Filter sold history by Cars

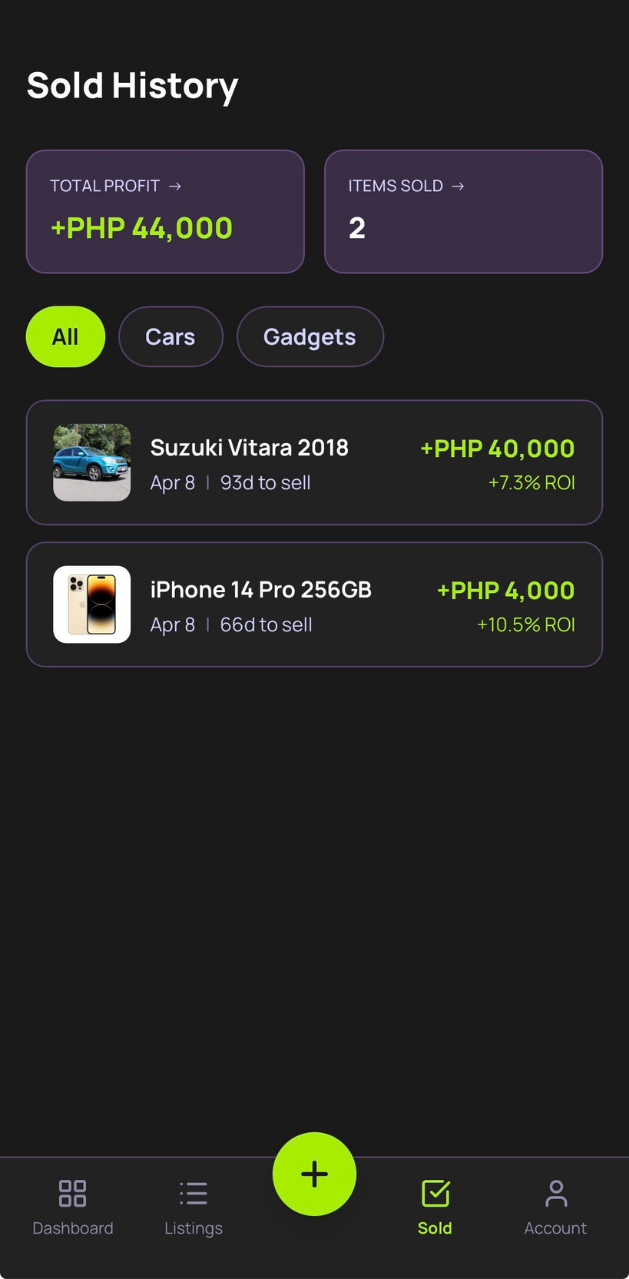(x=170, y=337)
